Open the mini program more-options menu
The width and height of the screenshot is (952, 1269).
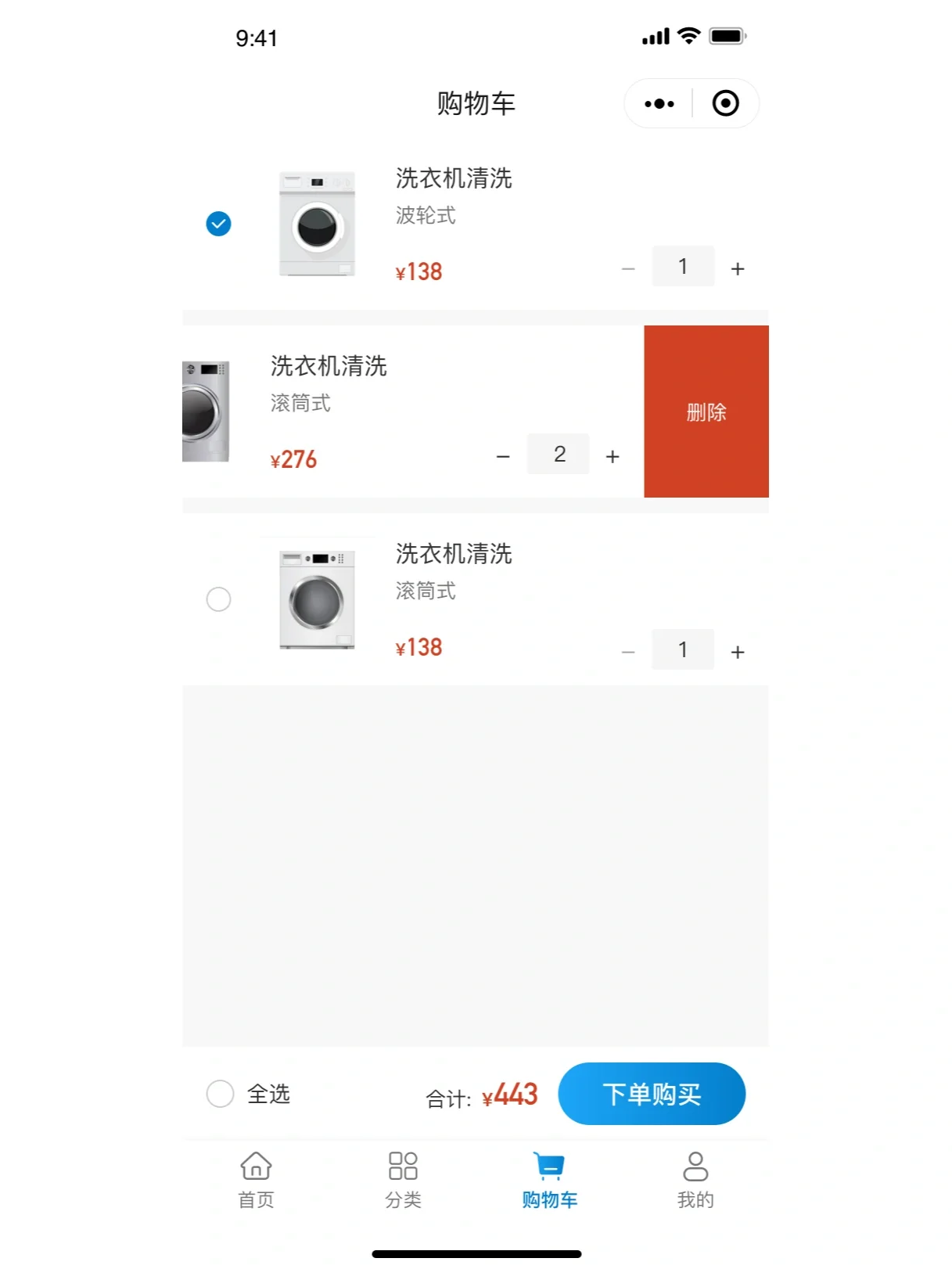[x=659, y=103]
